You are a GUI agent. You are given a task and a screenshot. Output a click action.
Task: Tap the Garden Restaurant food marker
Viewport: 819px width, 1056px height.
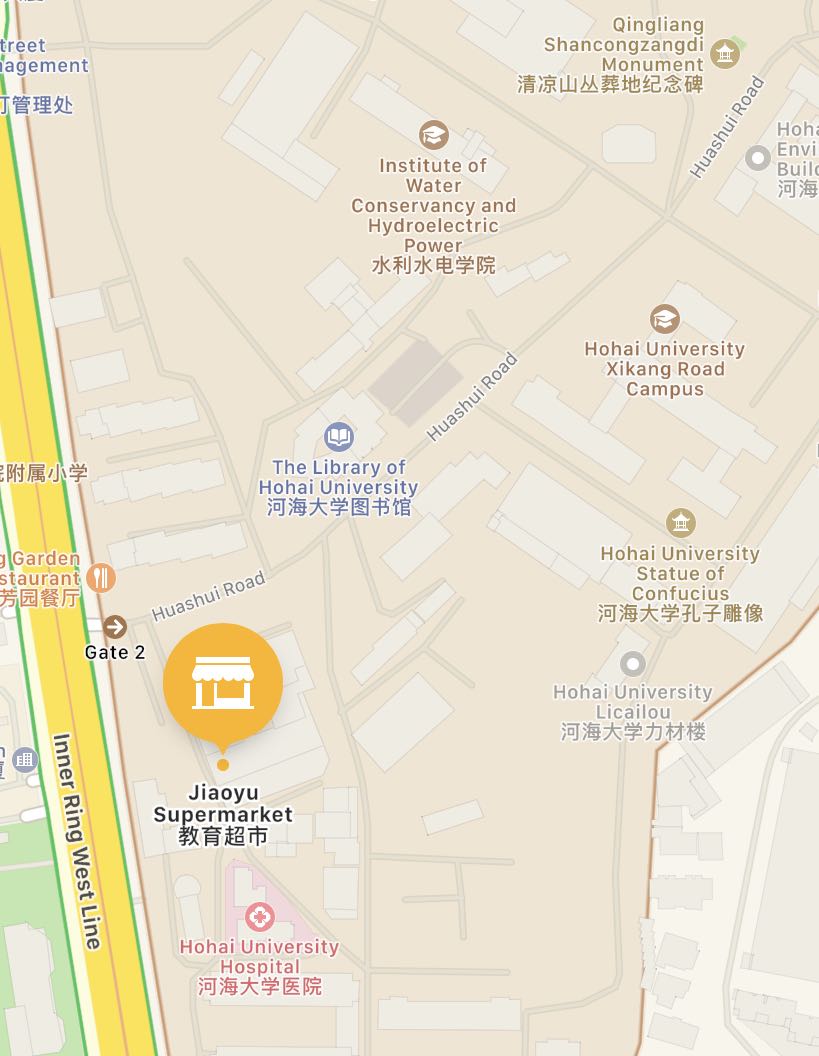[x=101, y=577]
